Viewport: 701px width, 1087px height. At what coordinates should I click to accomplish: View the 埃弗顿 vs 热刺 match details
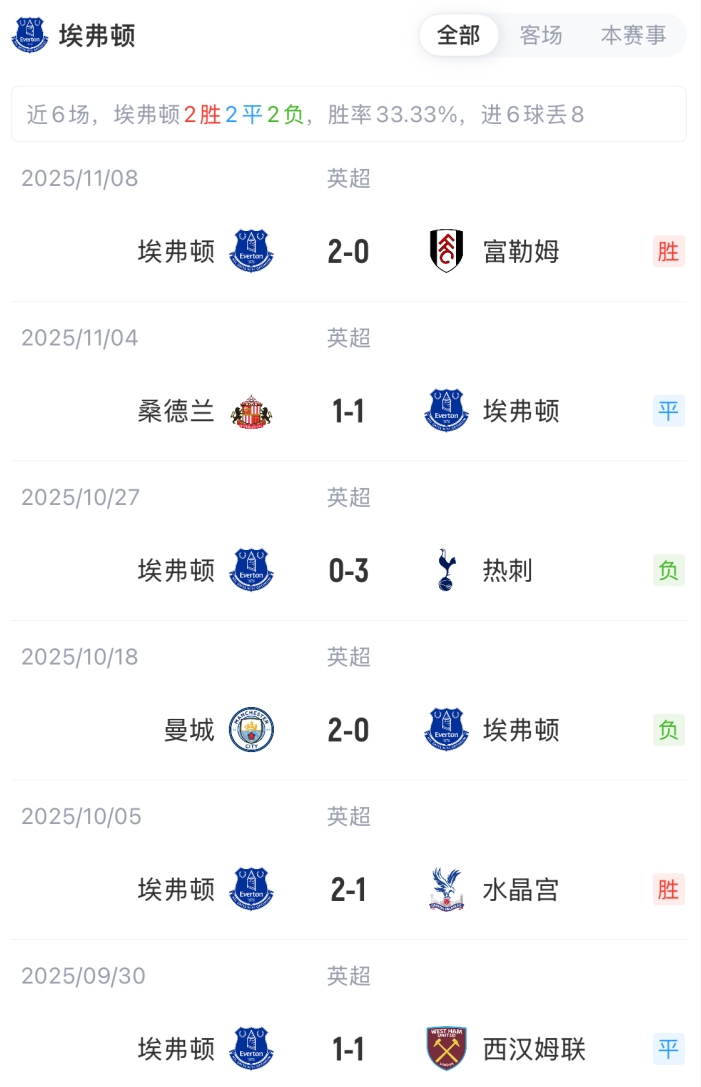tap(348, 571)
